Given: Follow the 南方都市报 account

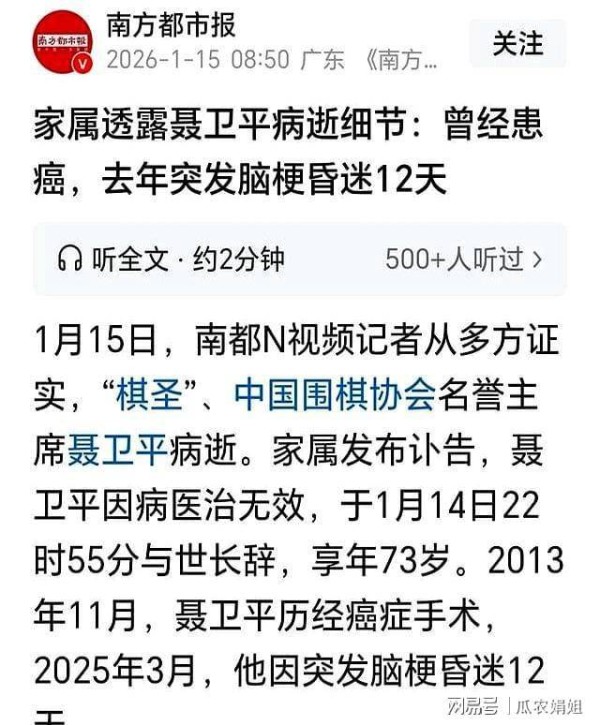Looking at the screenshot, I should coord(517,43).
